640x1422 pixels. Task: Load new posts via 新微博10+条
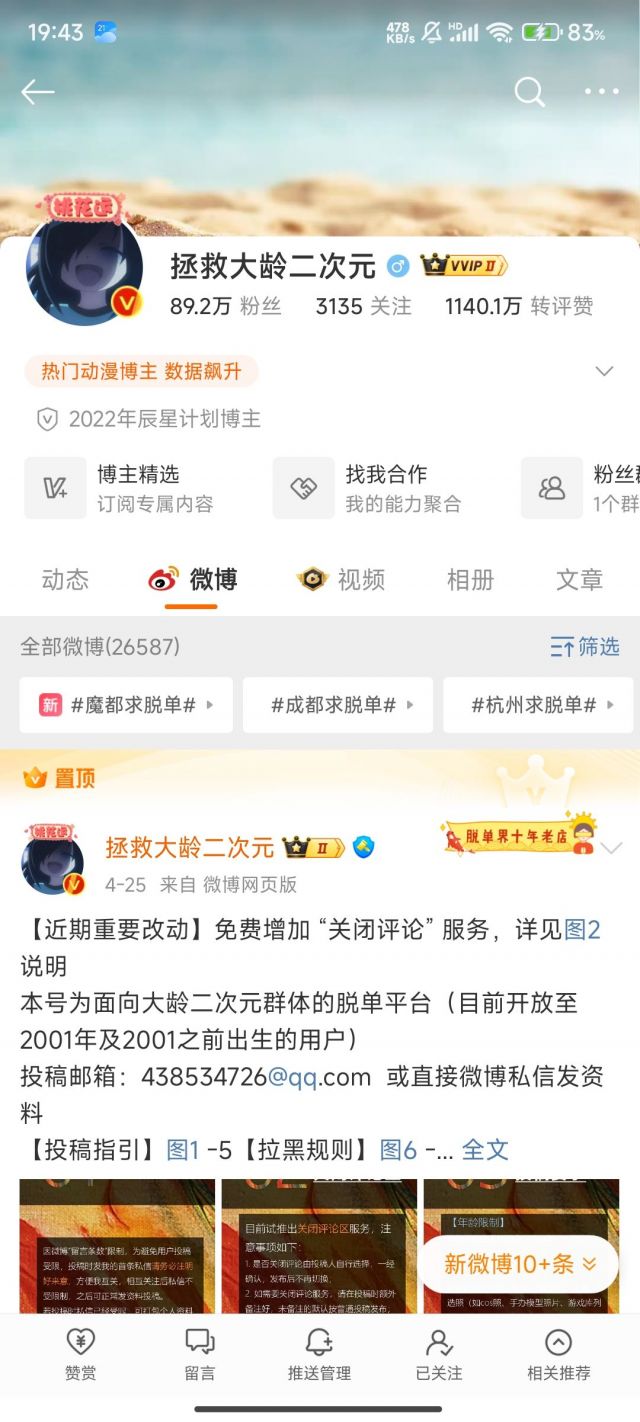pyautogui.click(x=519, y=1264)
